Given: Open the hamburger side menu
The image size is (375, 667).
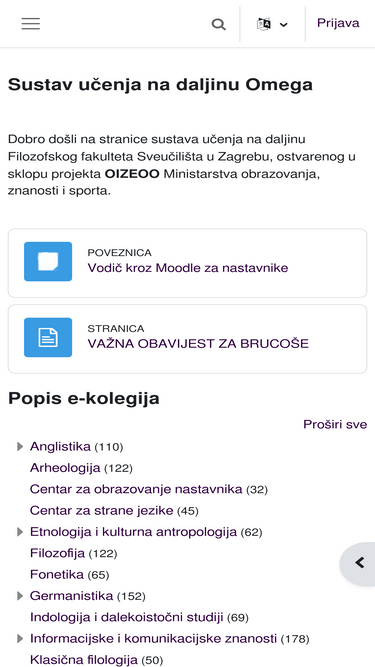Looking at the screenshot, I should pos(31,24).
